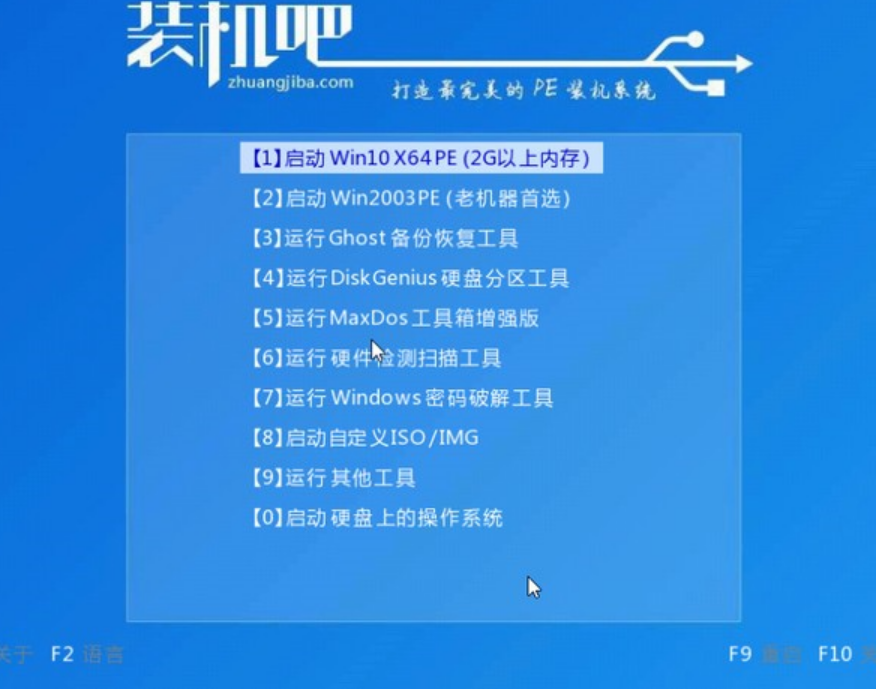Launch DiskGenius 硬盘分区工具

pos(409,278)
